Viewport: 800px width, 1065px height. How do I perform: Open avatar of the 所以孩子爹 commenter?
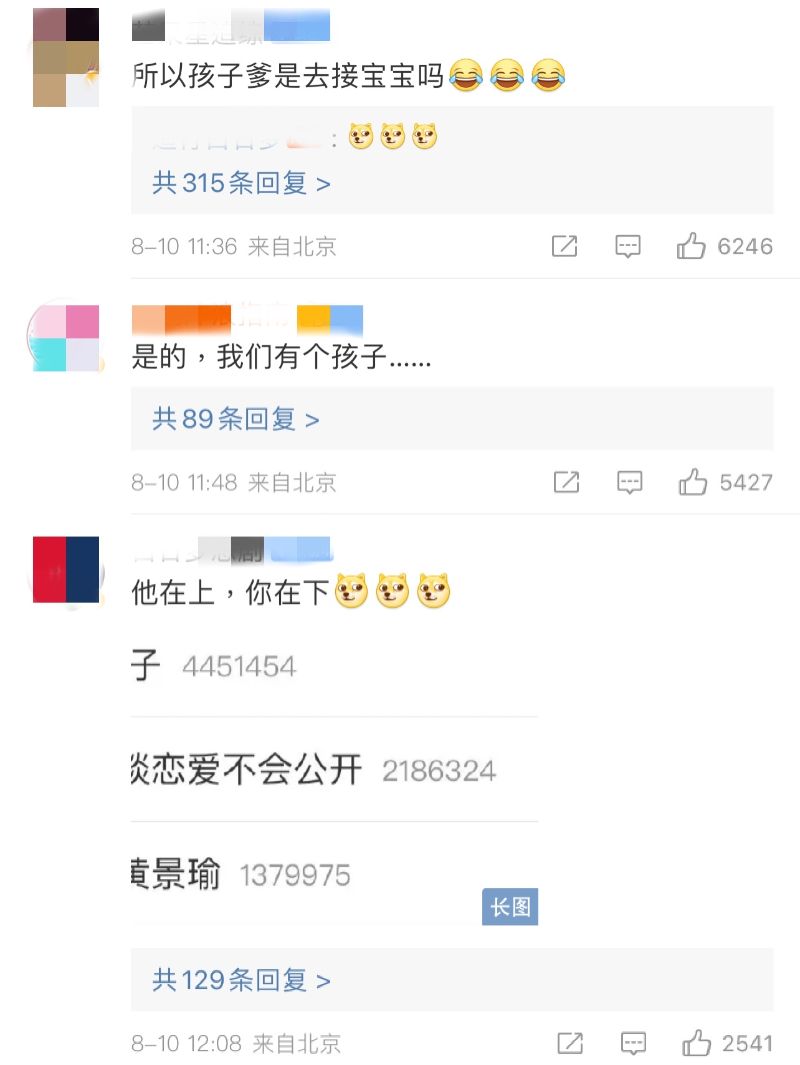[66, 57]
